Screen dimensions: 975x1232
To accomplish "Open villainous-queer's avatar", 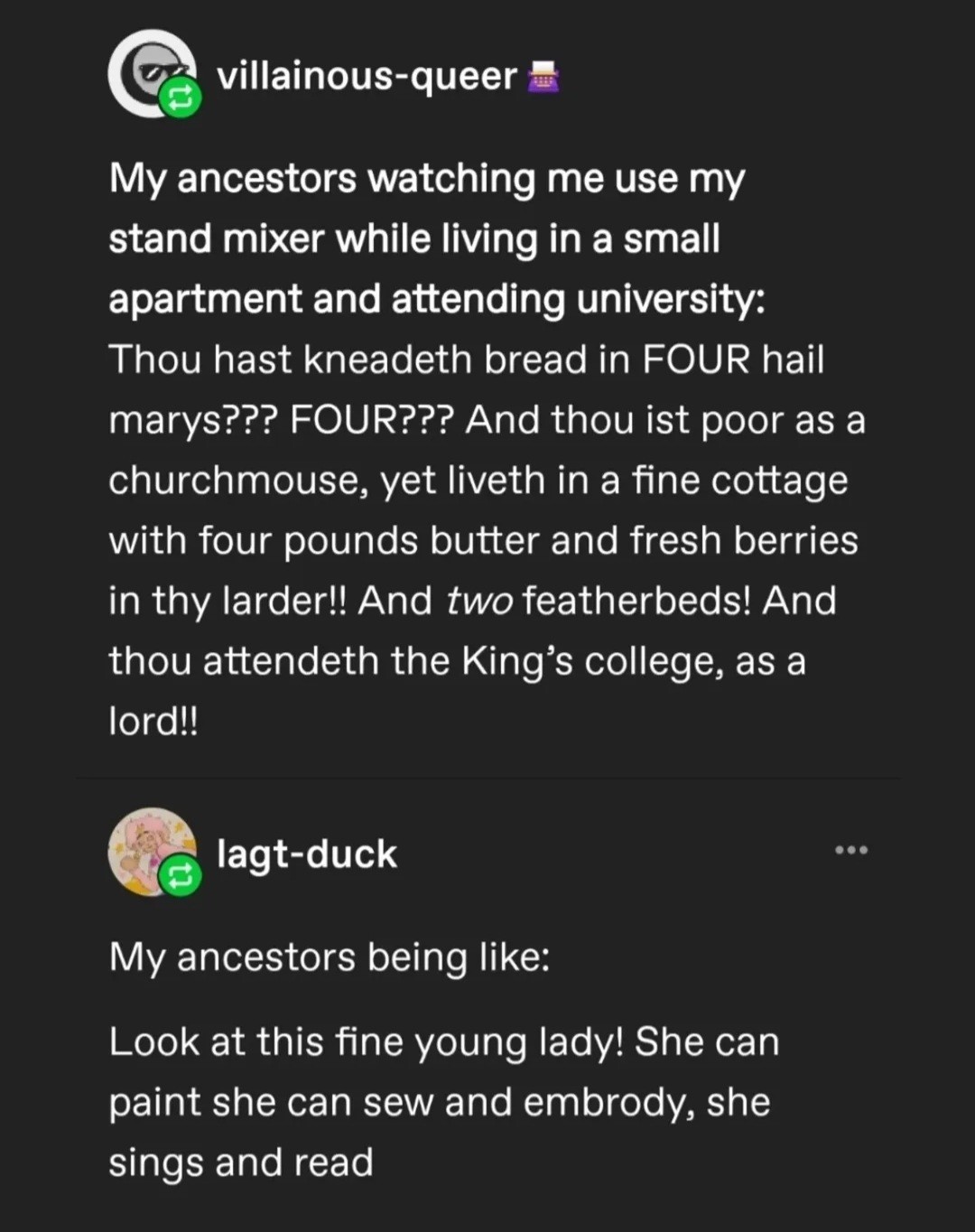I will click(x=151, y=73).
